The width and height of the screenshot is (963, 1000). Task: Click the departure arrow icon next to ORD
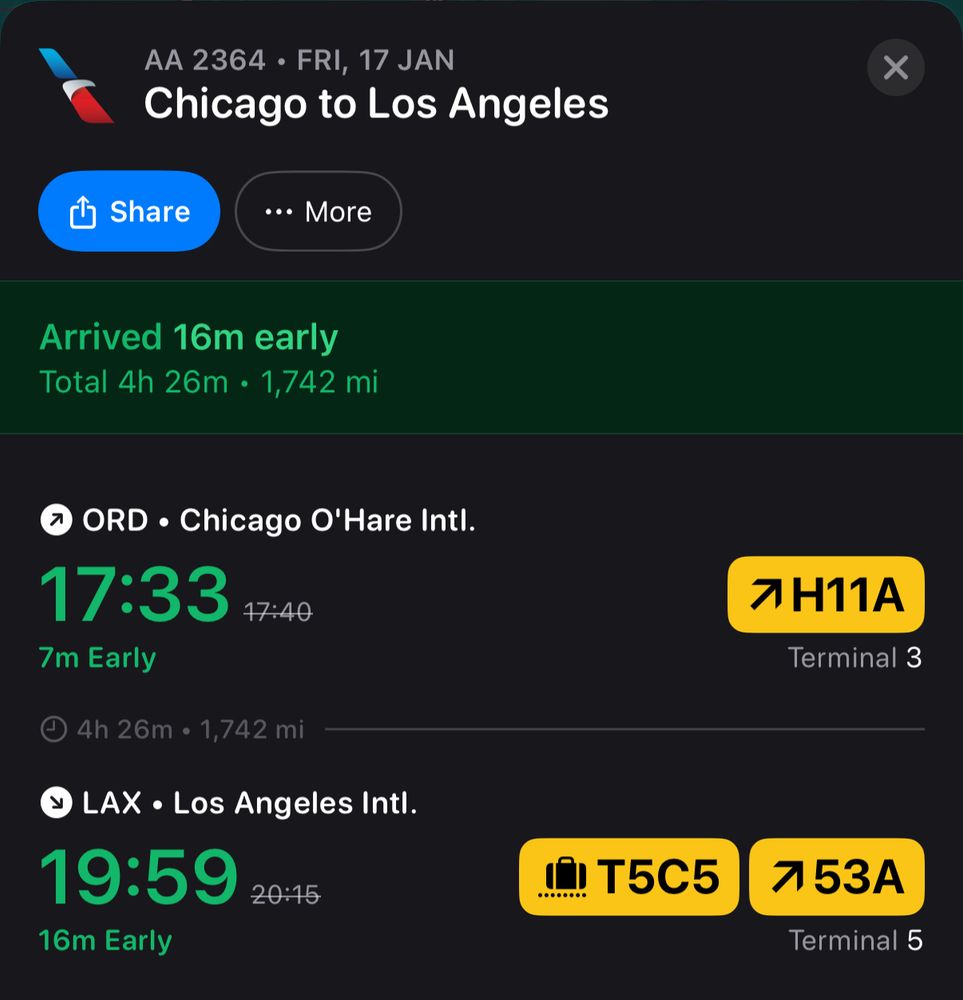[x=54, y=519]
